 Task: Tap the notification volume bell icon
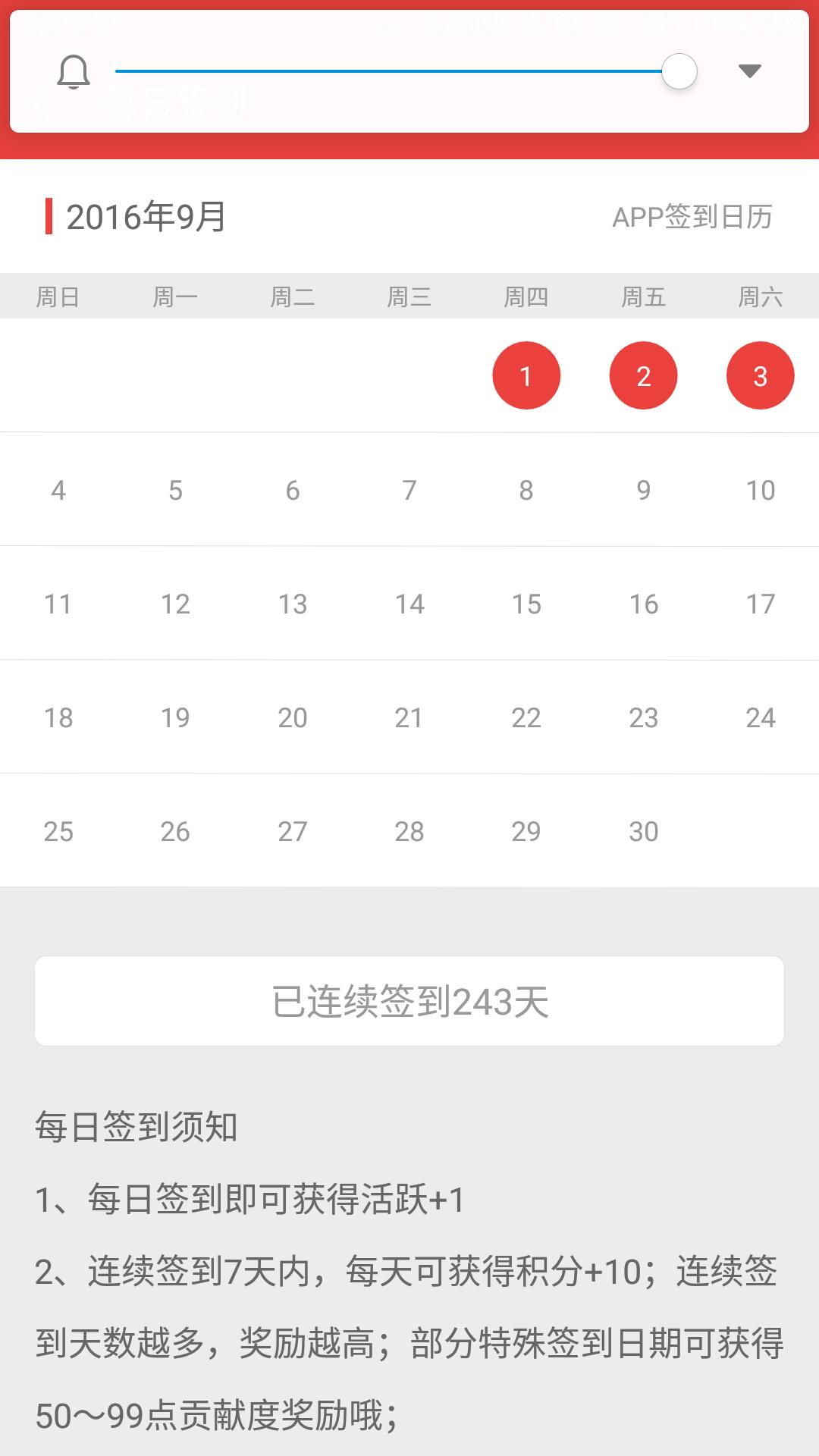(x=74, y=72)
